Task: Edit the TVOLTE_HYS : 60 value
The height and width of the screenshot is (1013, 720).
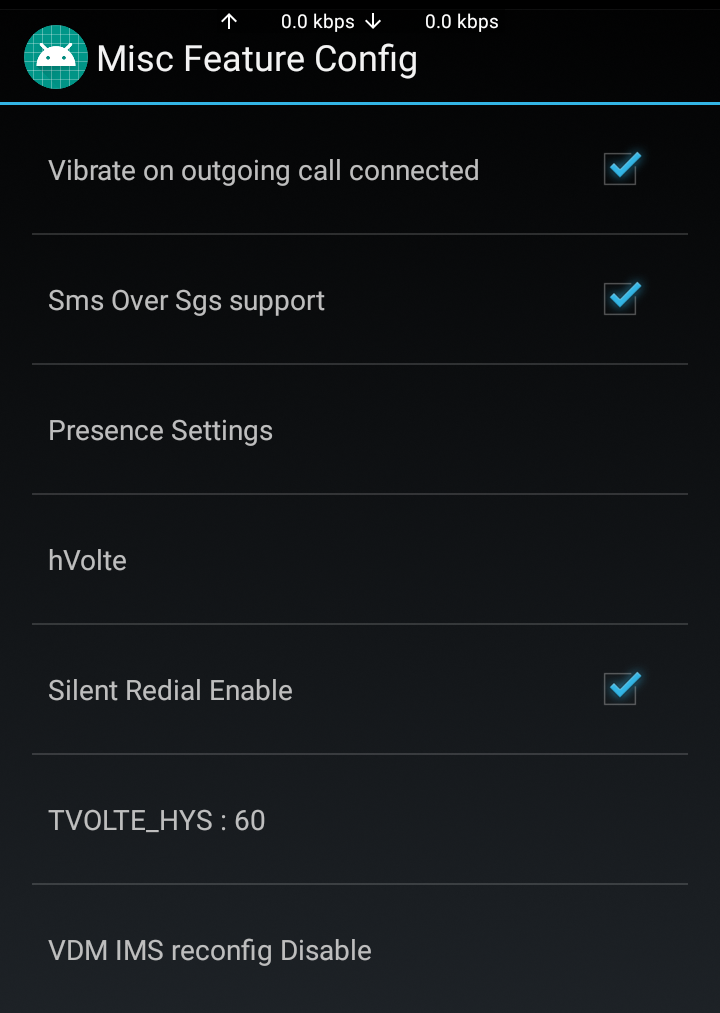Action: point(157,821)
